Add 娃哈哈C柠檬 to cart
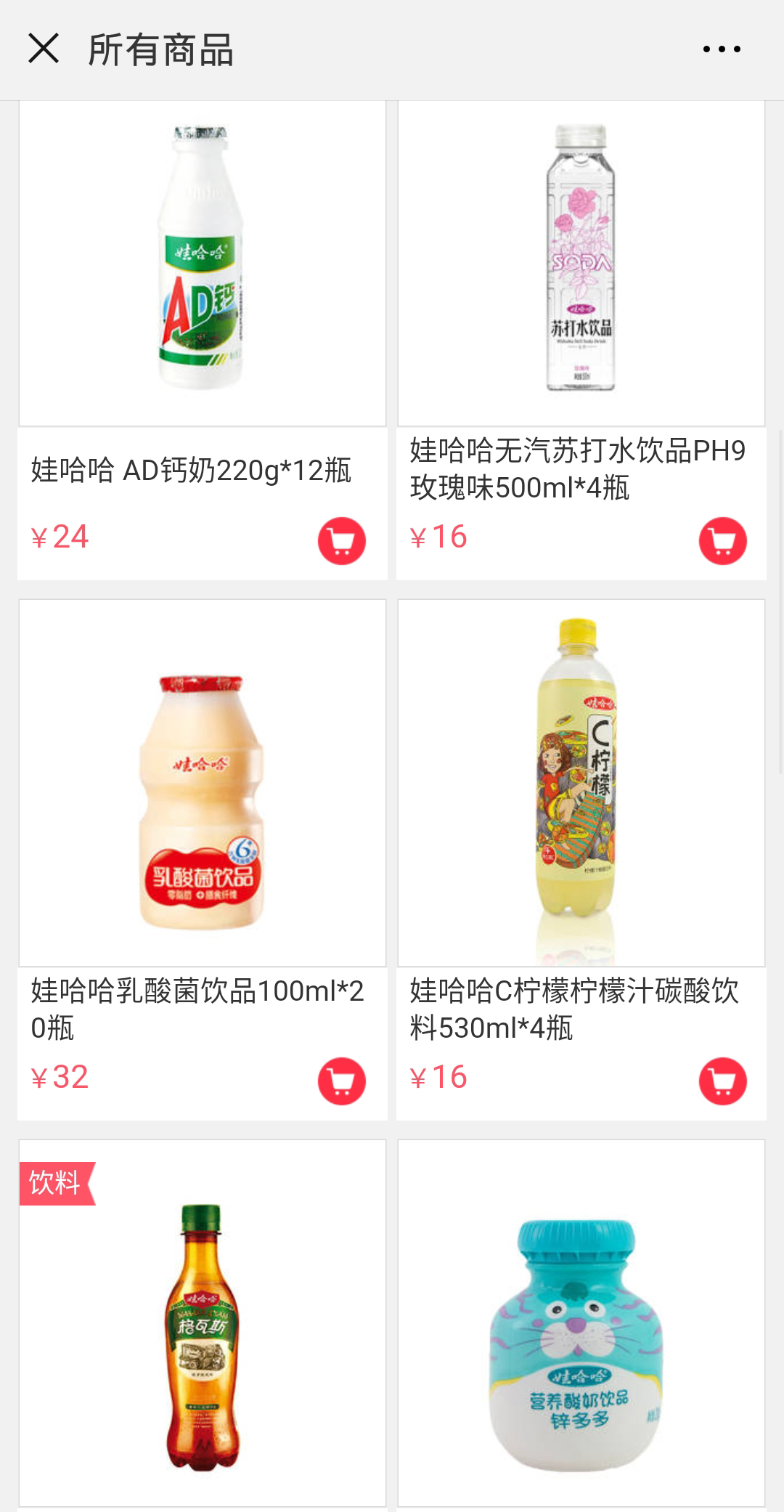This screenshot has width=784, height=1512. (x=722, y=1081)
